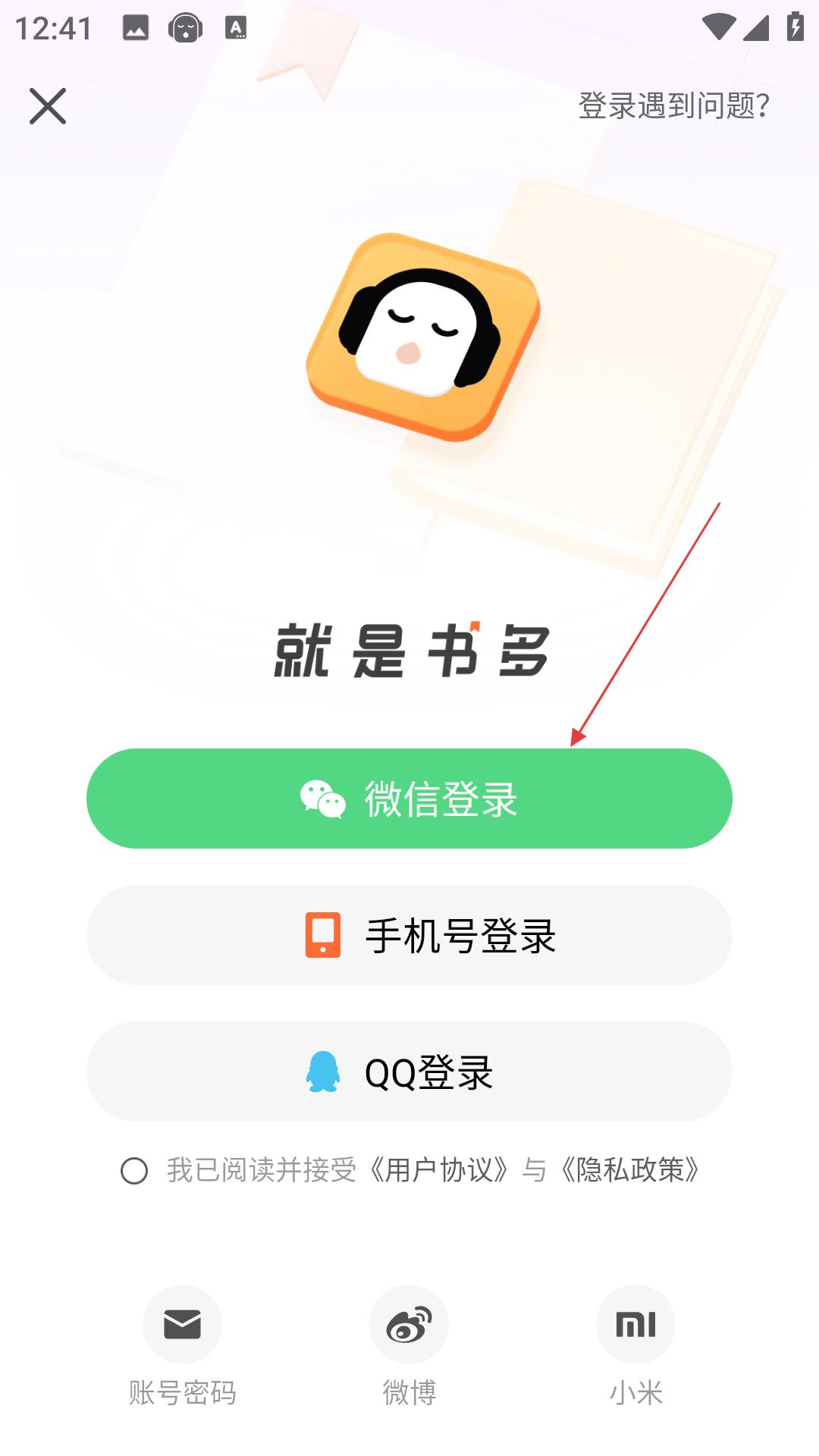The height and width of the screenshot is (1456, 819).
Task: Log in with 微博 account
Action: [409, 1326]
